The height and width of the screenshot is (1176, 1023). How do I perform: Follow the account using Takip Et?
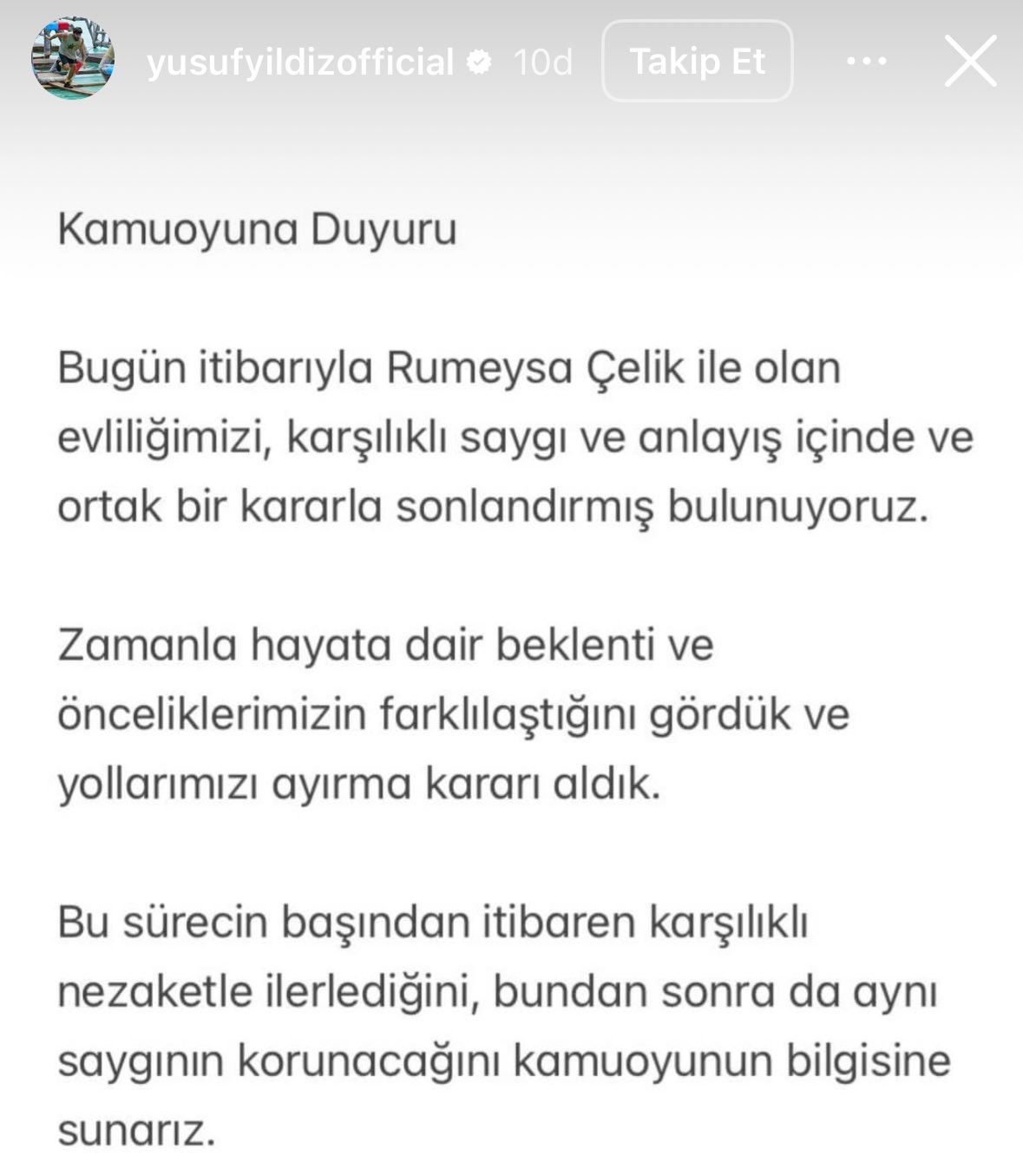click(698, 59)
